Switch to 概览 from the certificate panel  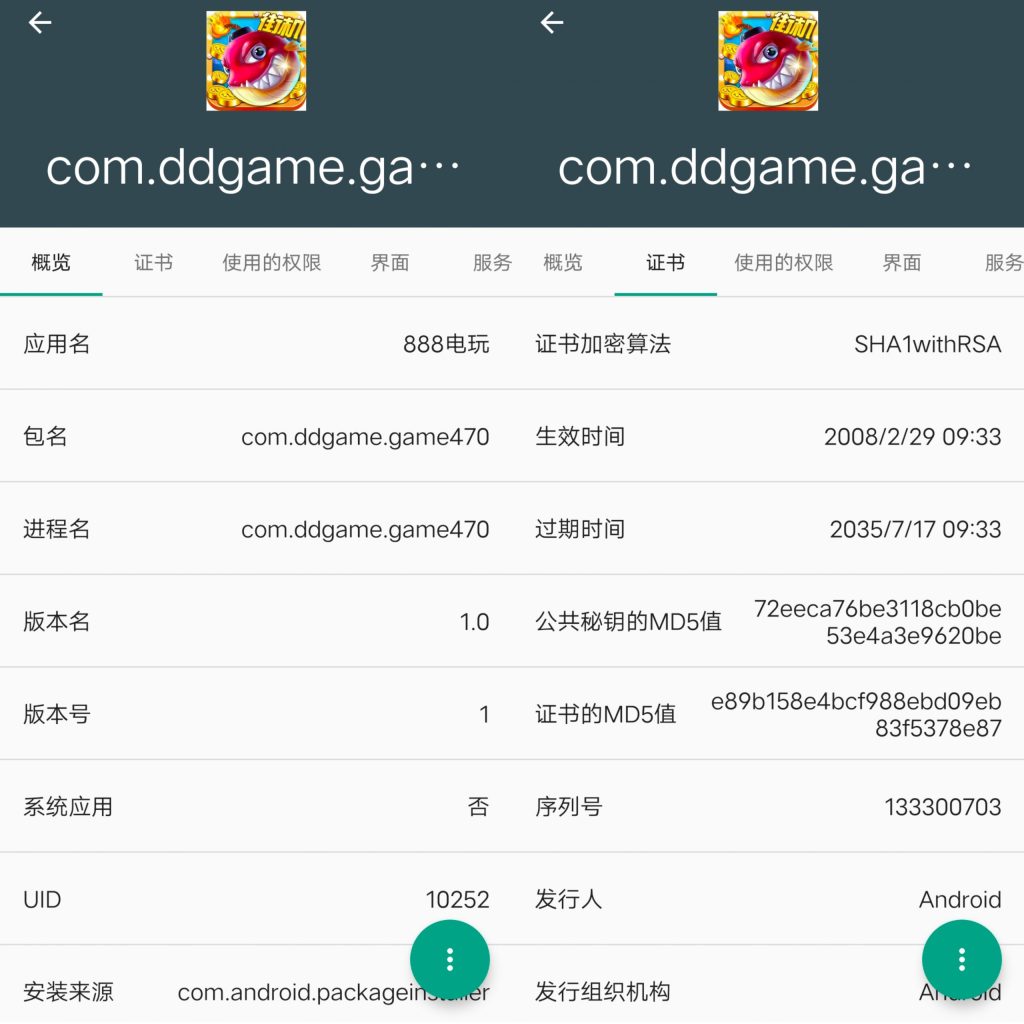563,263
